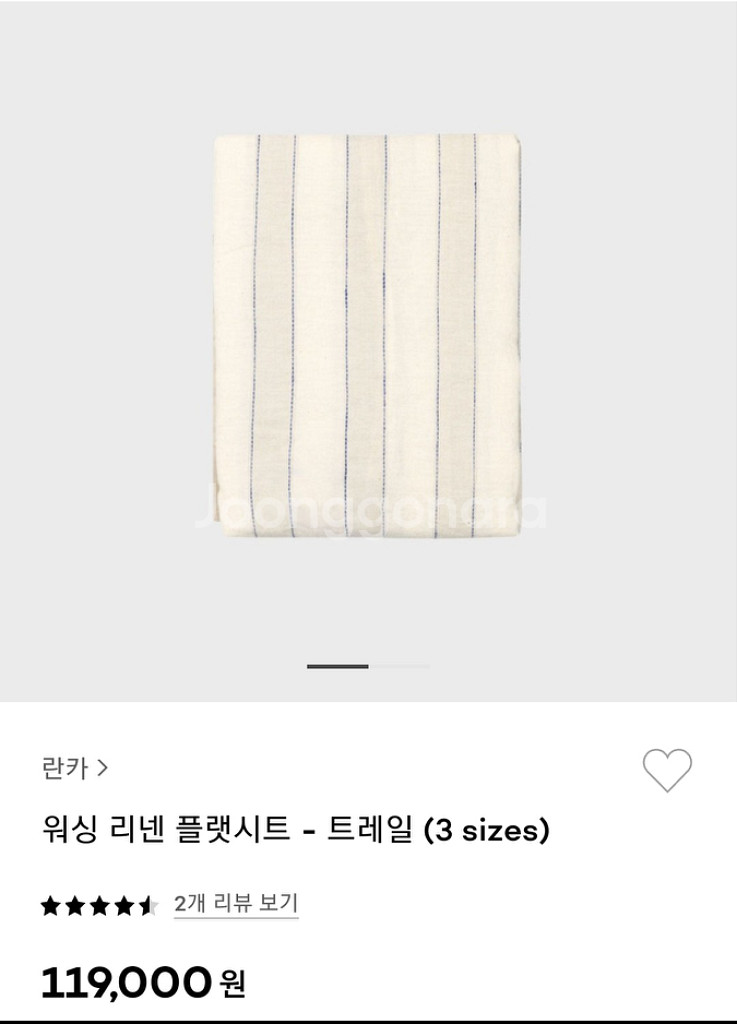Open the striped linen sheet product image
This screenshot has width=737, height=1024.
(368, 338)
